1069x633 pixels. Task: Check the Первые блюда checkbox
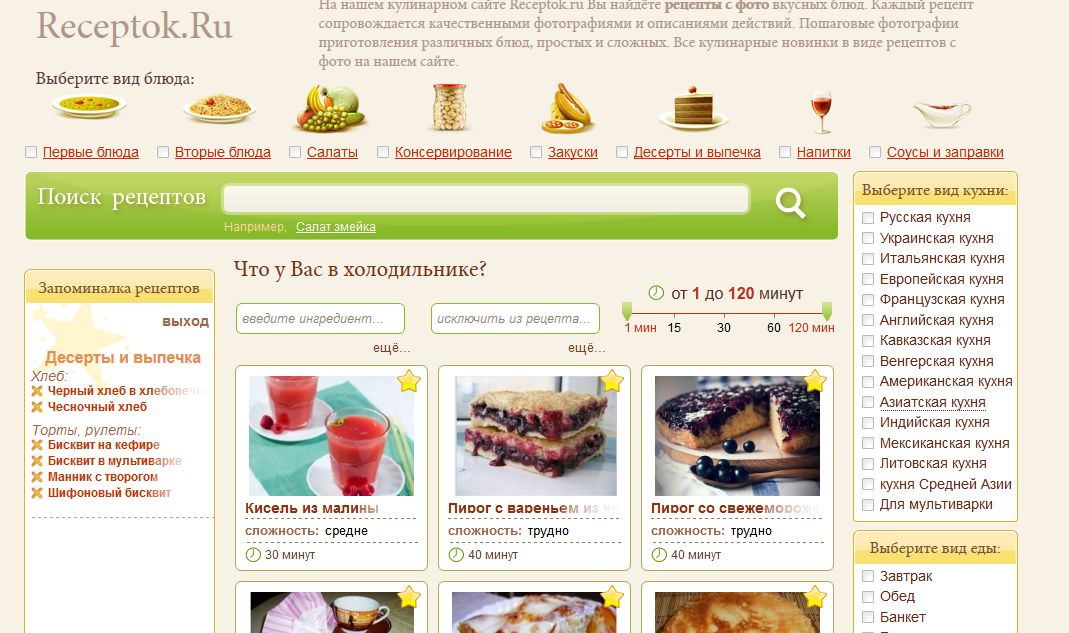pos(31,152)
